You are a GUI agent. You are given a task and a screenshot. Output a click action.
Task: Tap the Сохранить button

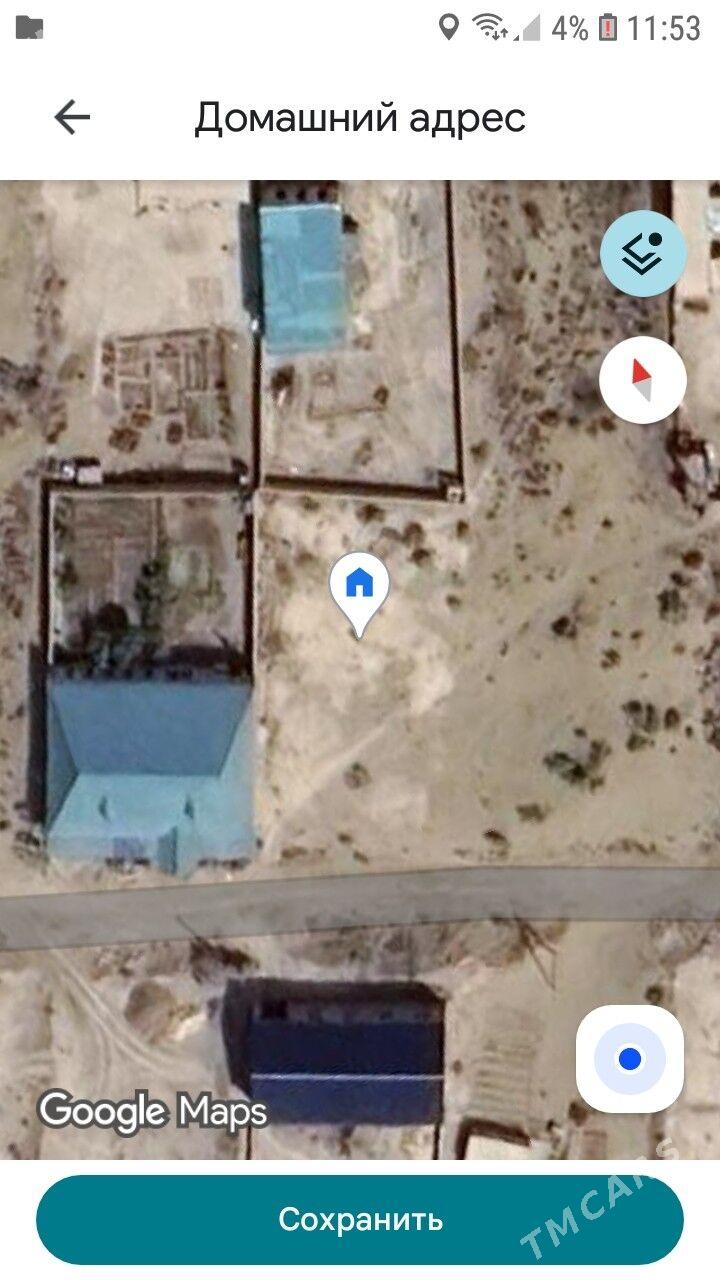360,1219
